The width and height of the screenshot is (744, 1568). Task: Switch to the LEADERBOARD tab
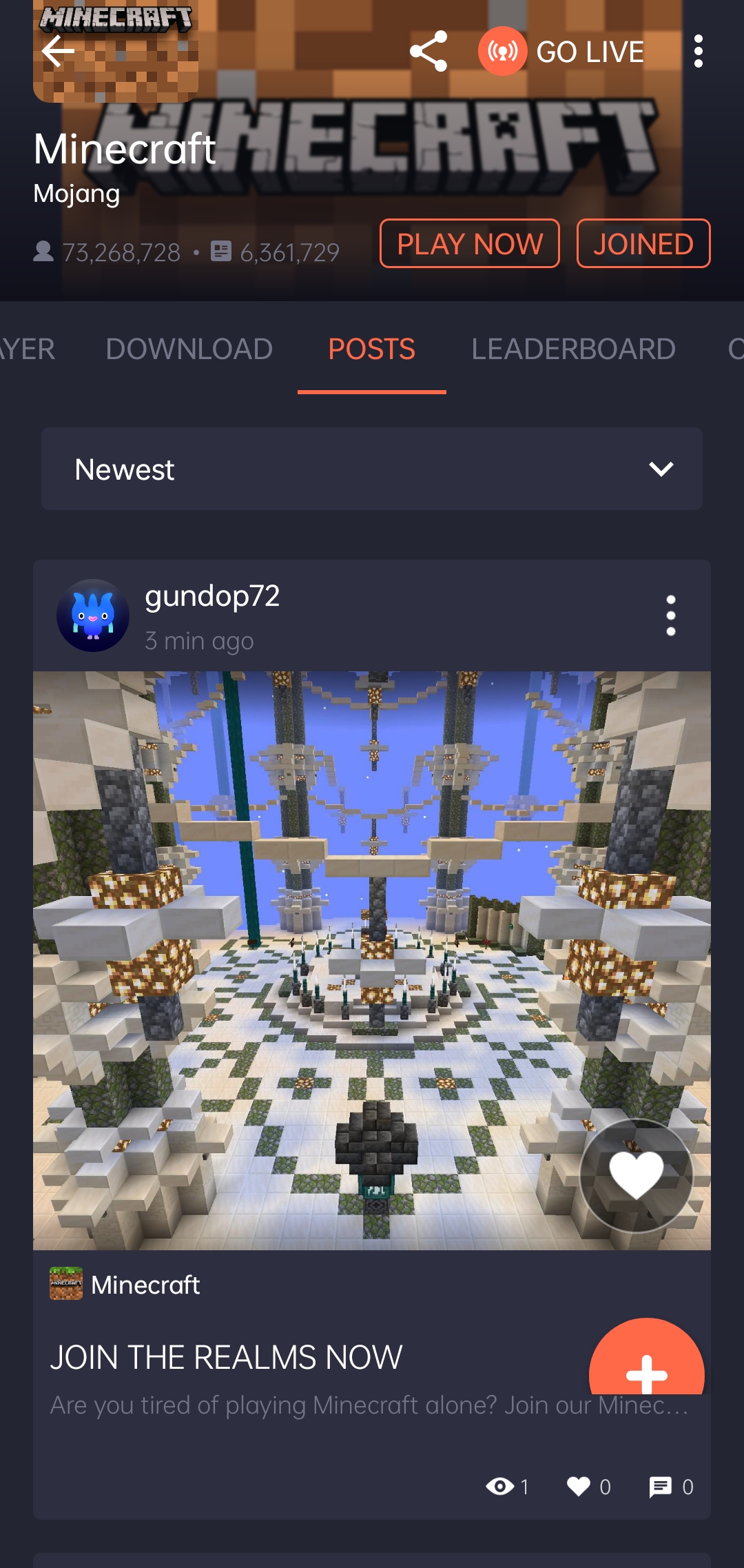573,349
